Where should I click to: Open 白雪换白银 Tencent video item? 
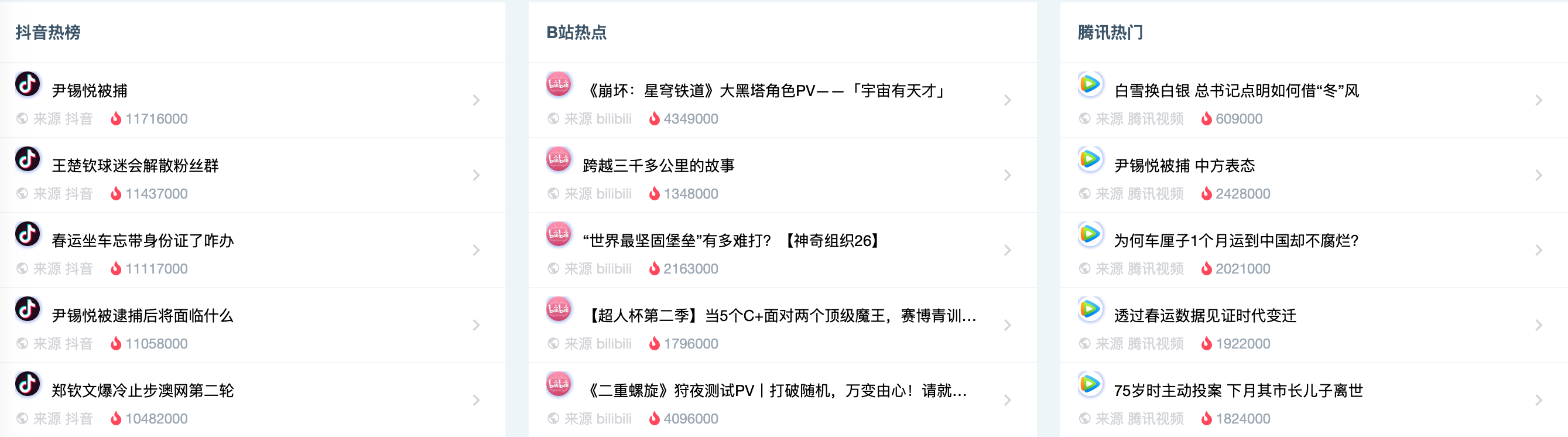(x=1235, y=91)
